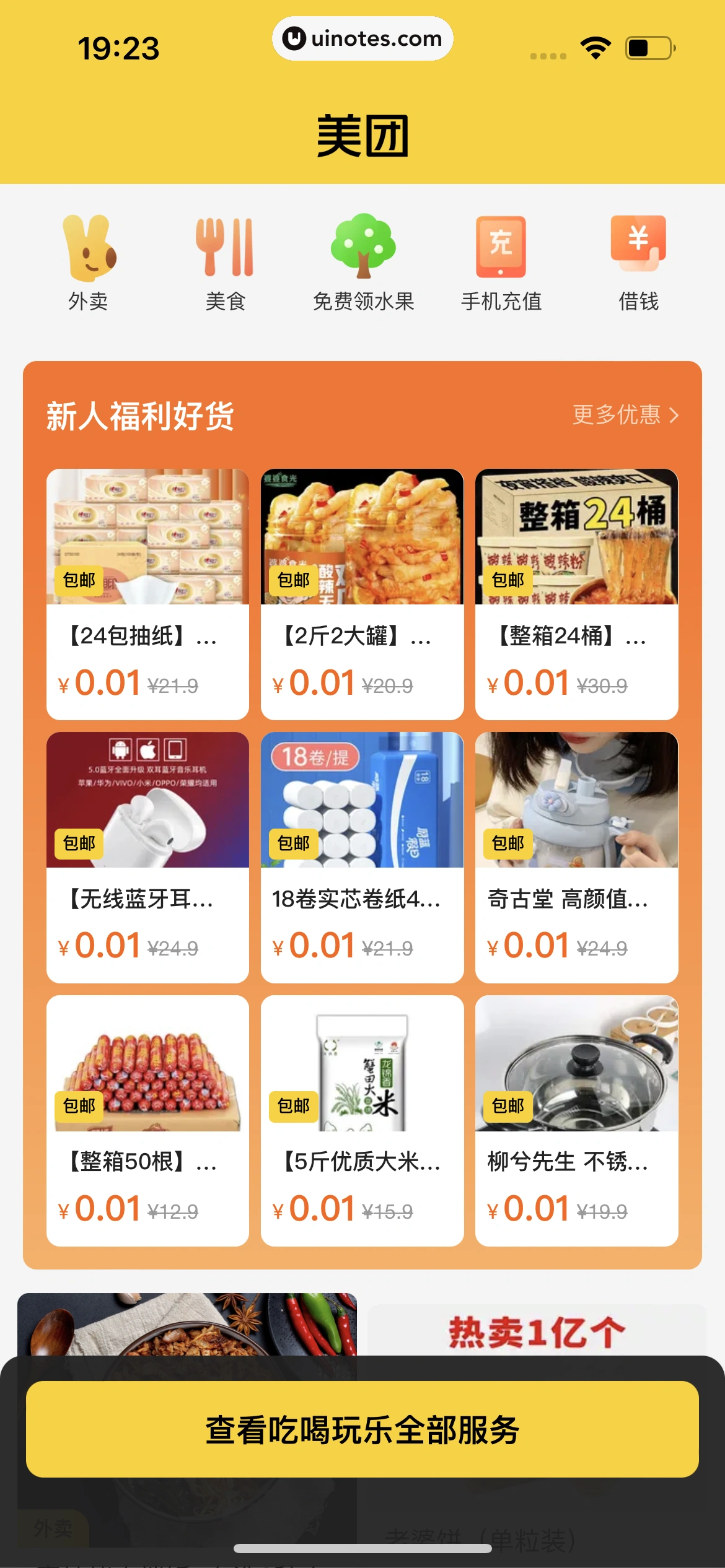The image size is (725, 1568).
Task: Open the 无线蓝牙耳 earphone product card
Action: click(x=147, y=856)
